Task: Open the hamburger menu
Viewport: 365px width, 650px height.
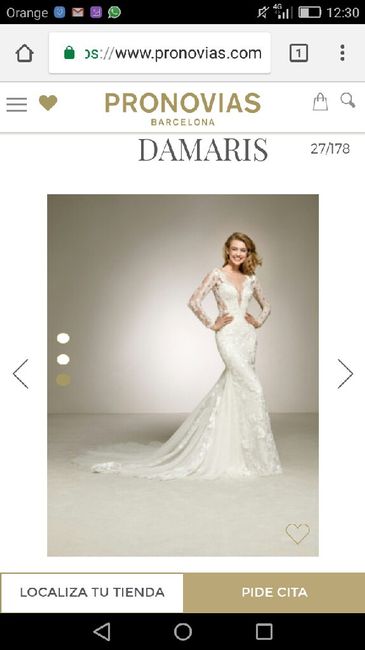Action: pos(17,104)
